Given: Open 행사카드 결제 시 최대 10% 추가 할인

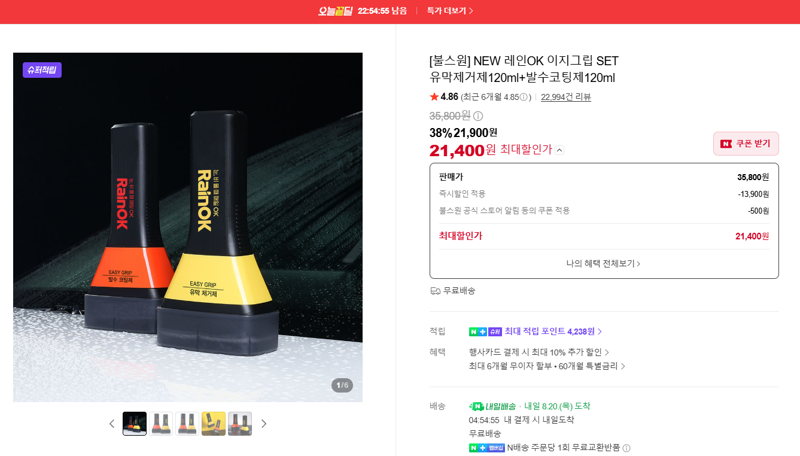Looking at the screenshot, I should coord(539,352).
